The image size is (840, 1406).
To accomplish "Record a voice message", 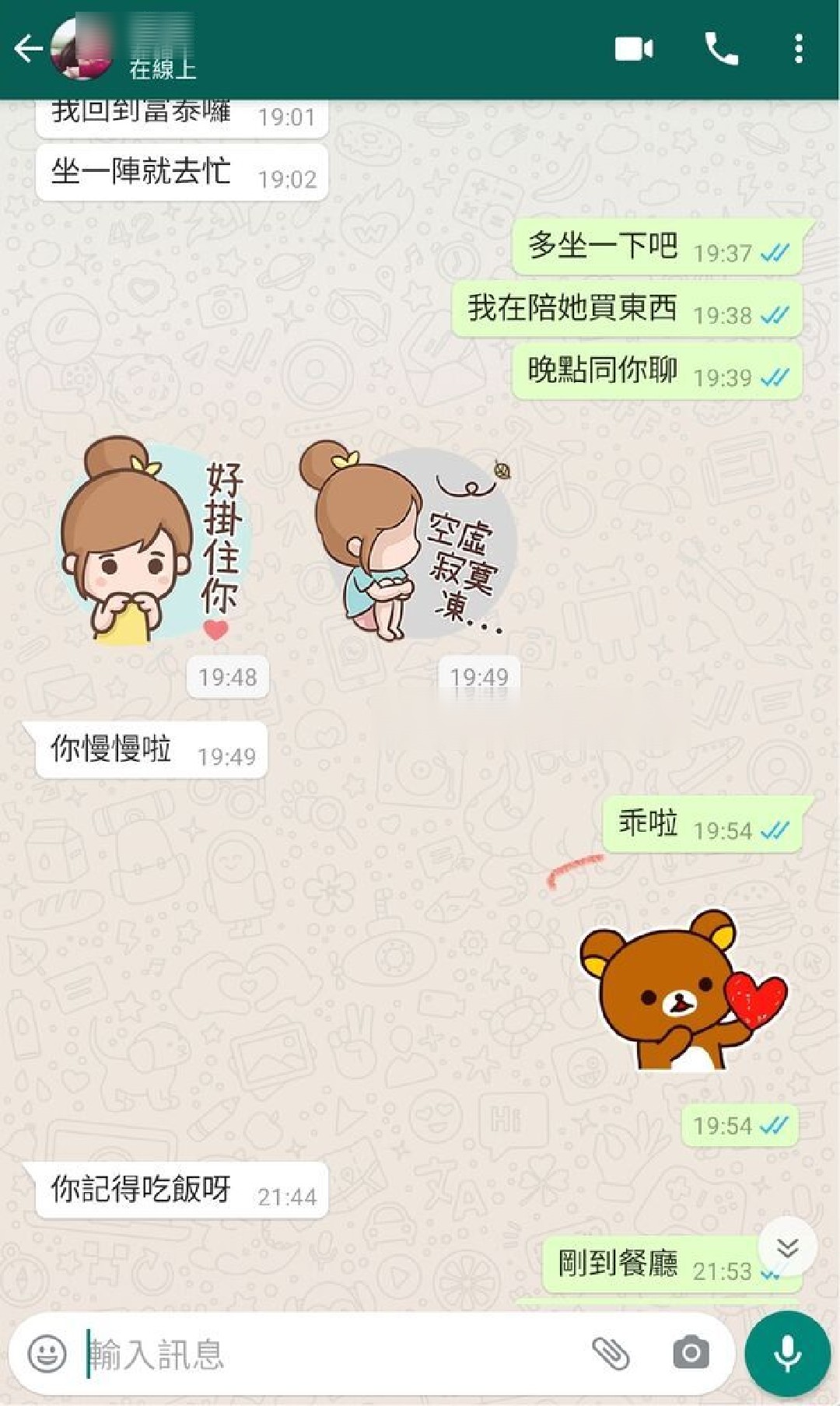I will [787, 1354].
